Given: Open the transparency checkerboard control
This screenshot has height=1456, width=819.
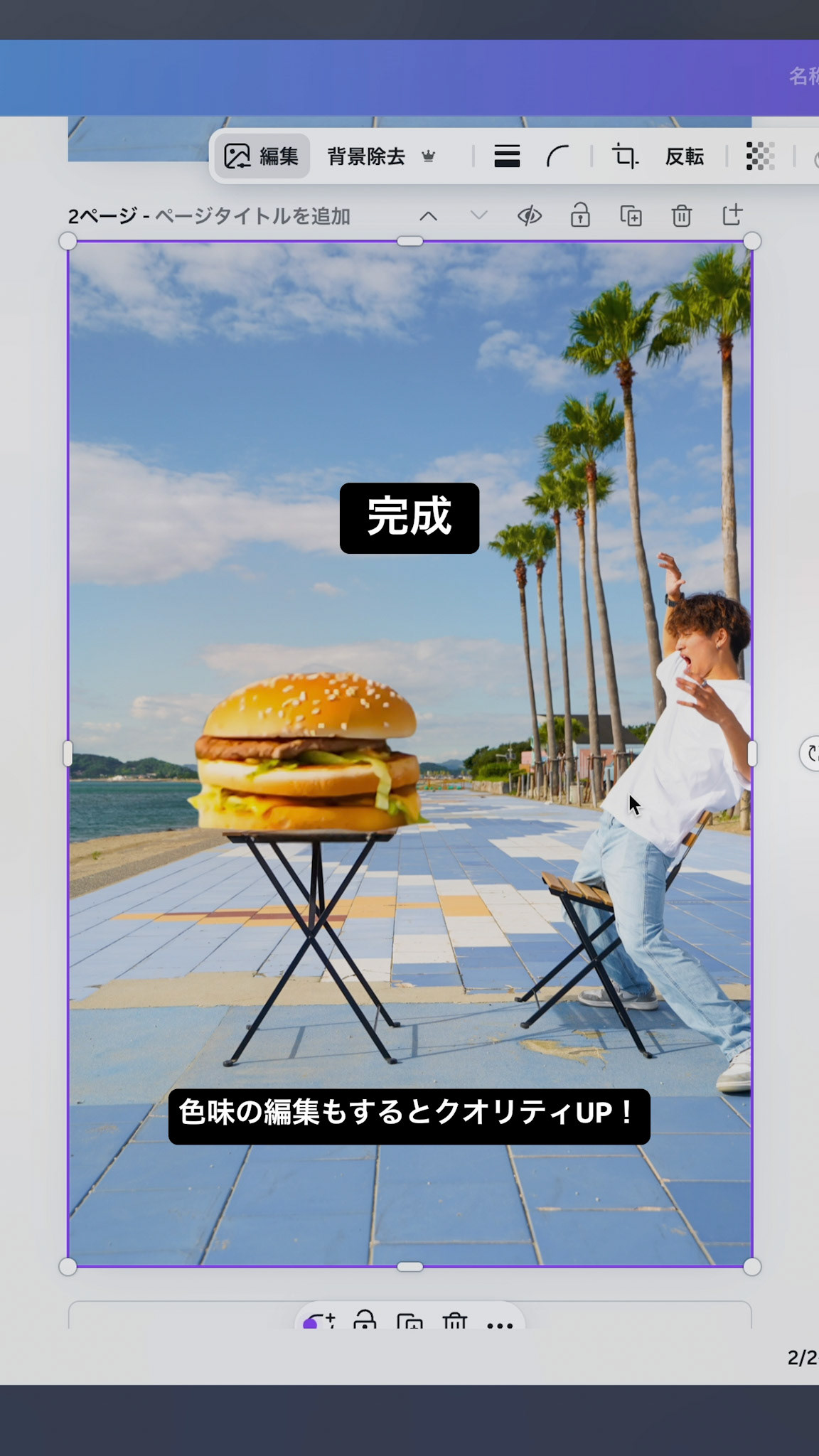Looking at the screenshot, I should [760, 156].
